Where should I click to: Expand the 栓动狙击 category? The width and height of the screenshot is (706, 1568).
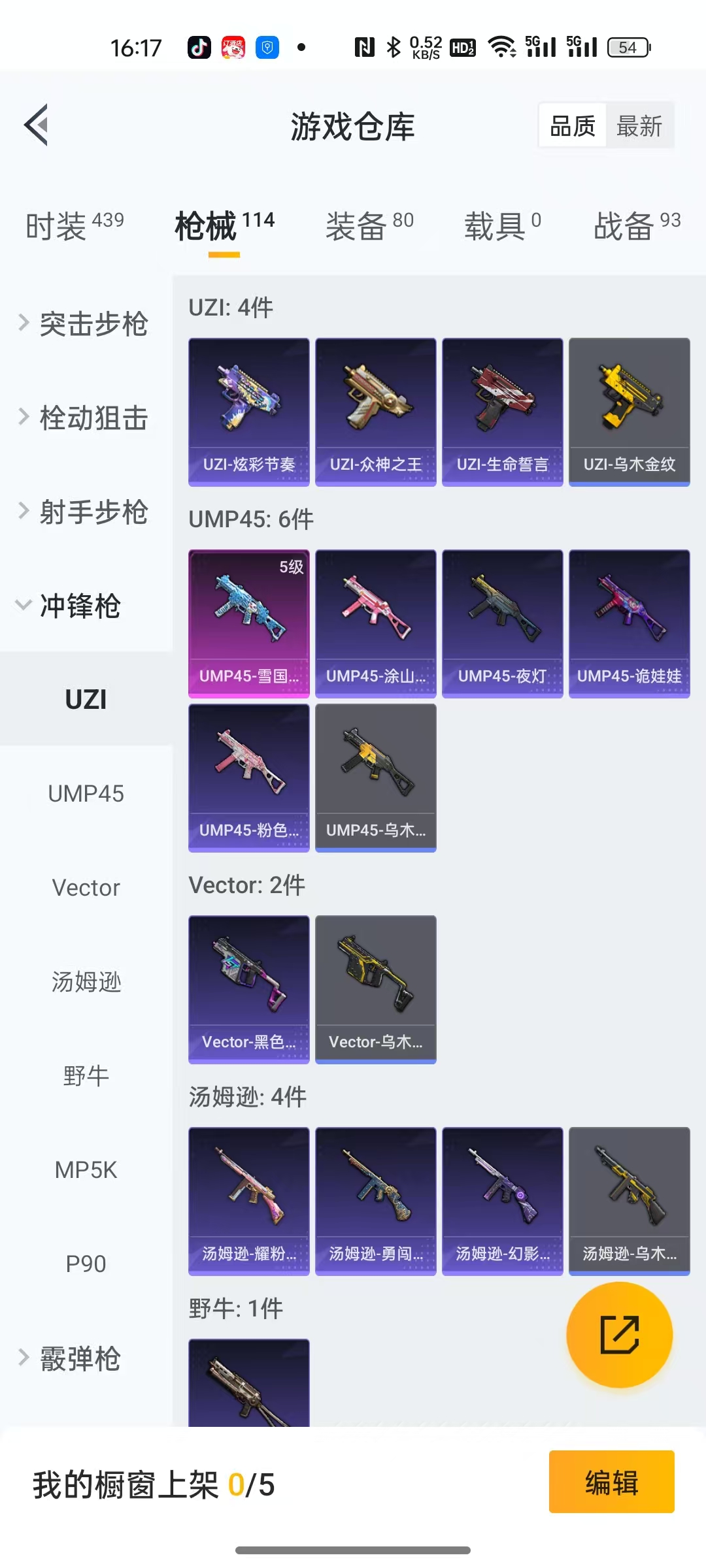[x=85, y=418]
